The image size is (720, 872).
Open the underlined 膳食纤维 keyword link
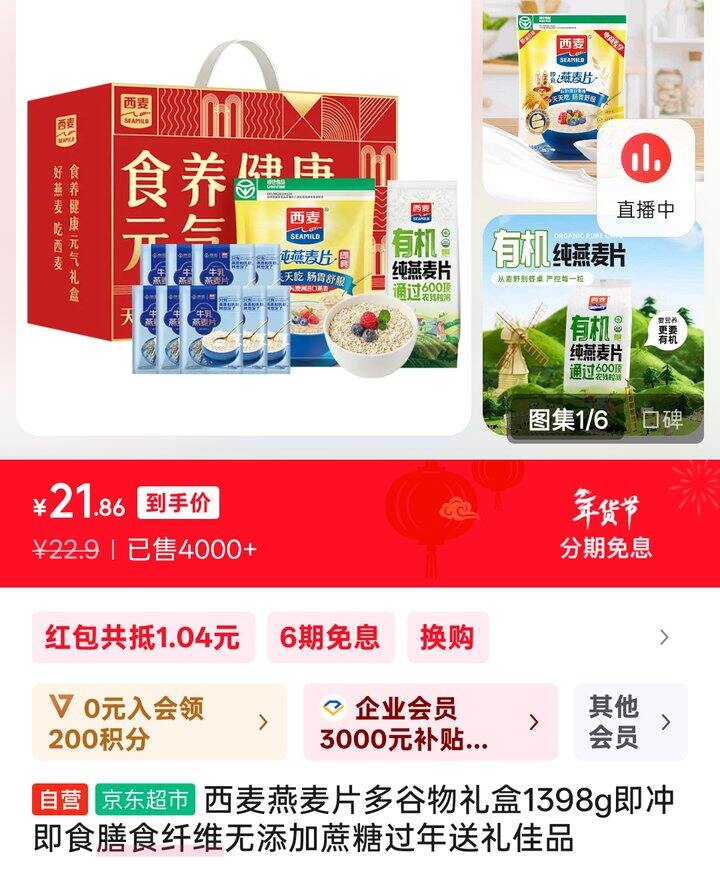160,838
